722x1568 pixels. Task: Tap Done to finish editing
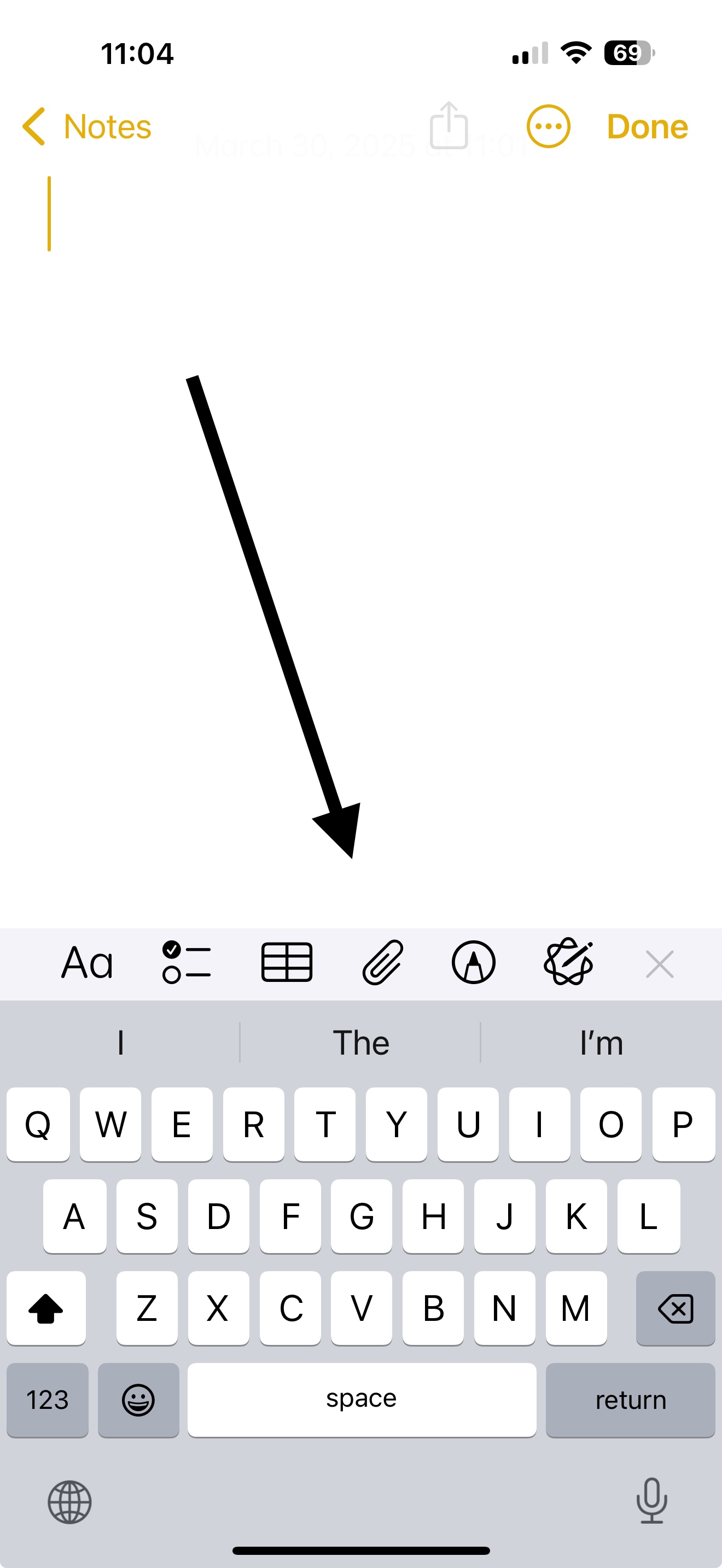pos(647,126)
